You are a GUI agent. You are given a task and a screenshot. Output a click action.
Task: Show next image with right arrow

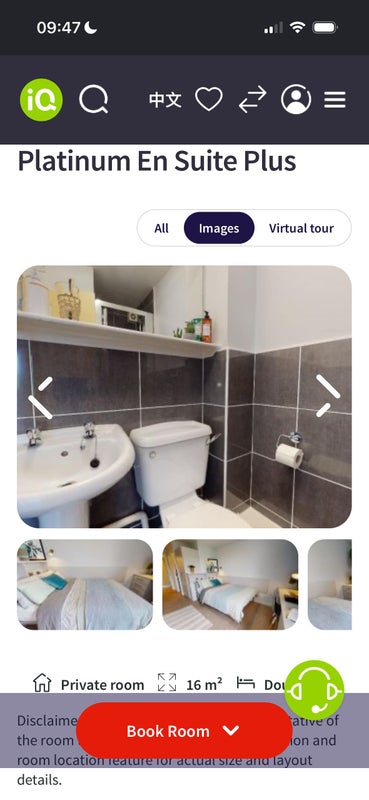[328, 396]
